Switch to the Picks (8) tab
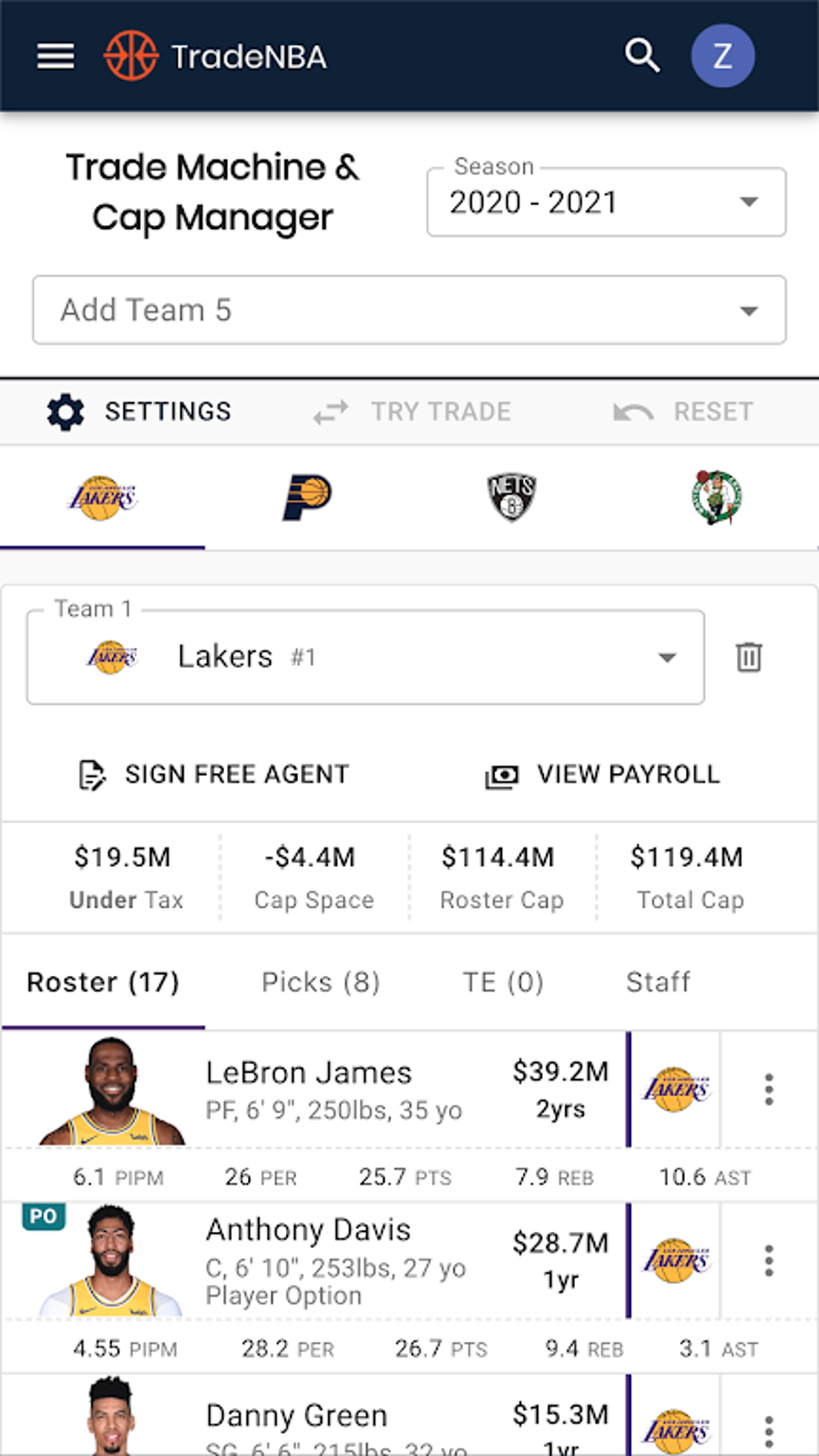The image size is (819, 1456). tap(320, 982)
